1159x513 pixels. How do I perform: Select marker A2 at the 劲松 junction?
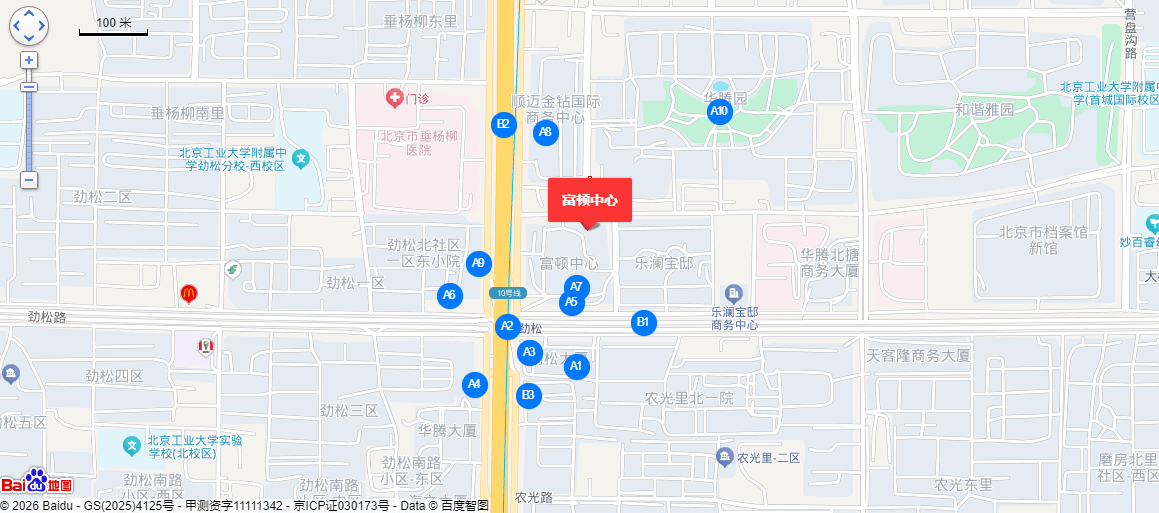508,326
